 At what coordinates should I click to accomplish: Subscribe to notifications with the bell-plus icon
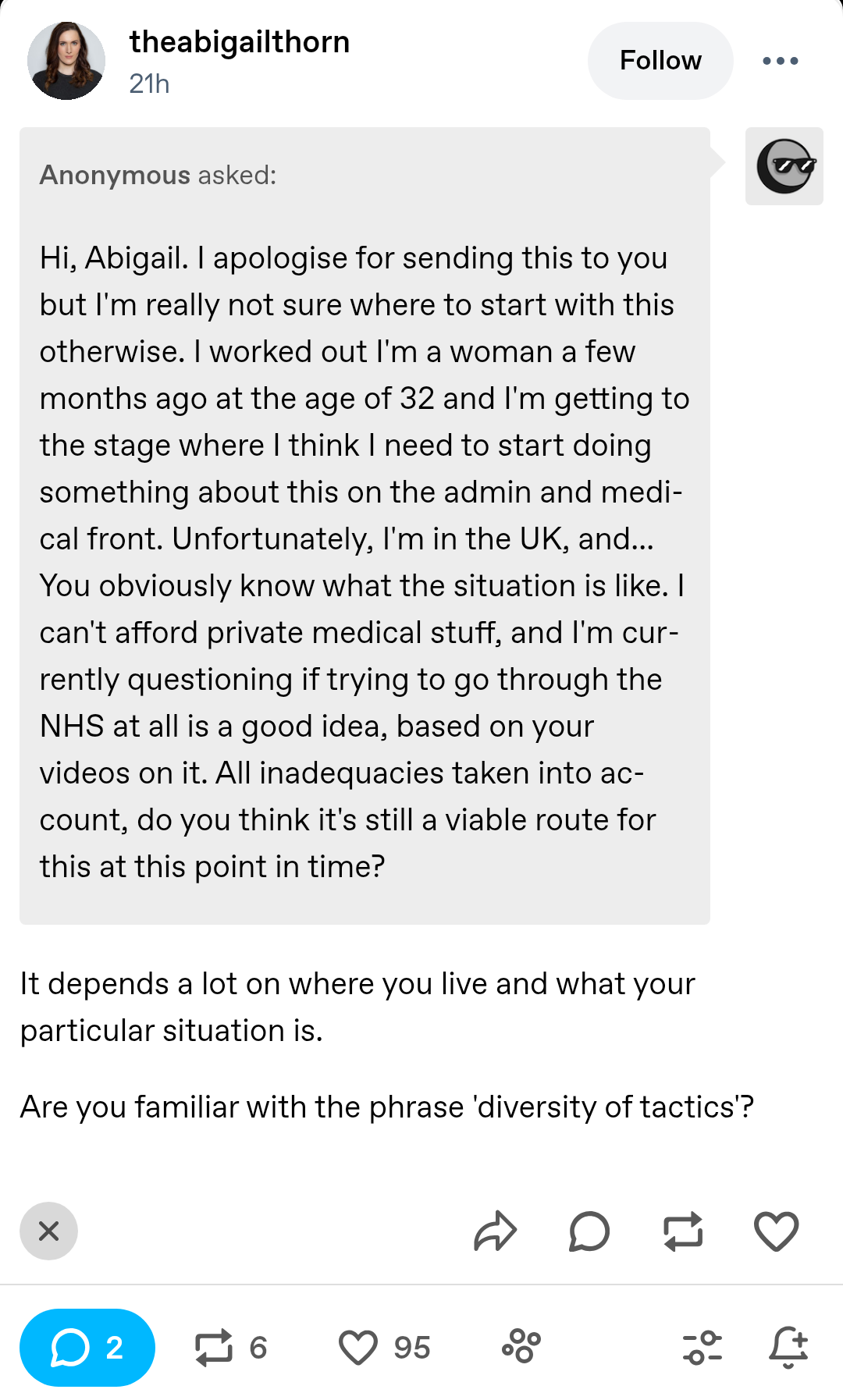(x=788, y=1348)
